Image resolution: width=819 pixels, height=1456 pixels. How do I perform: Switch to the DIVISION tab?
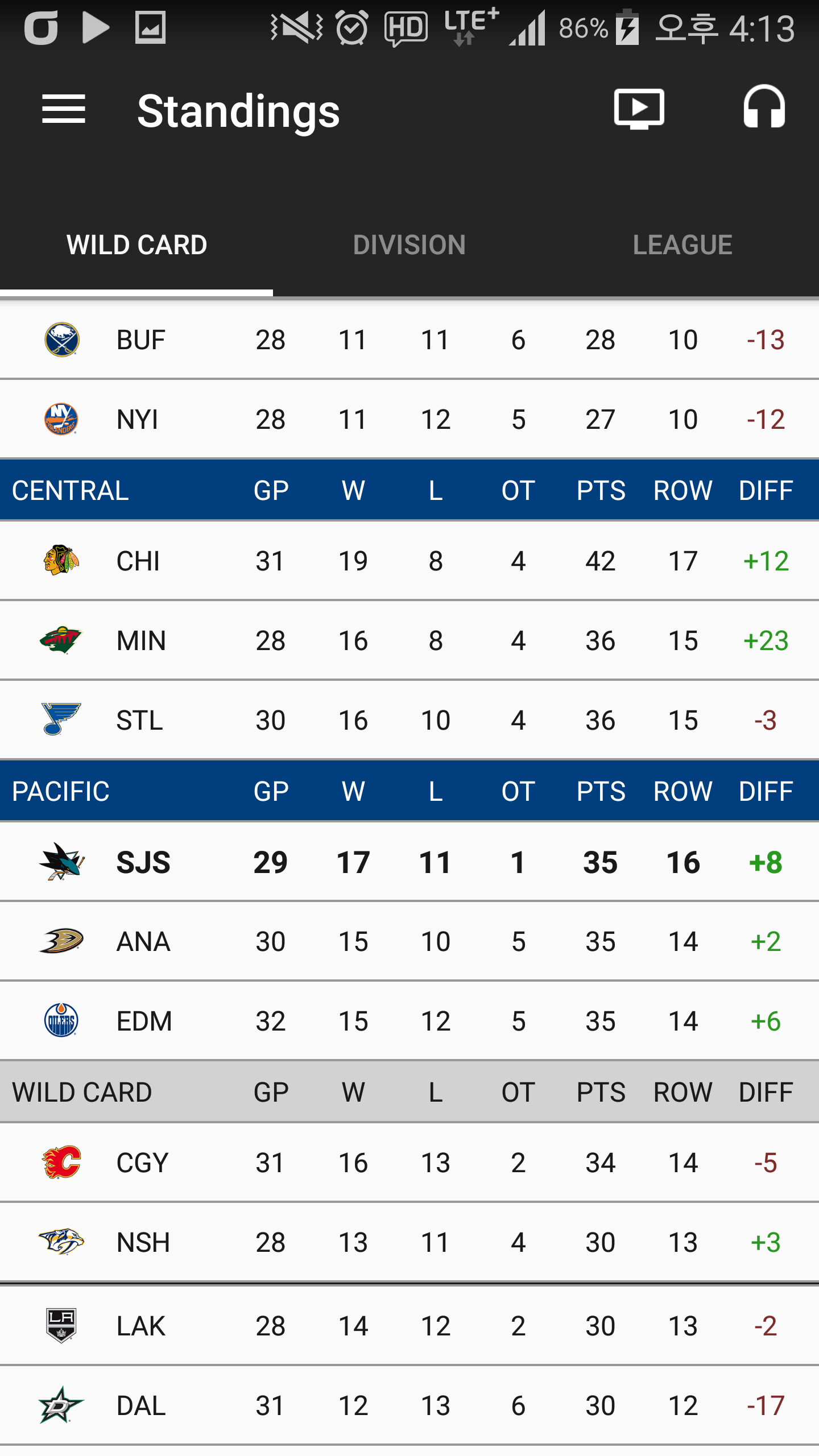pyautogui.click(x=409, y=245)
